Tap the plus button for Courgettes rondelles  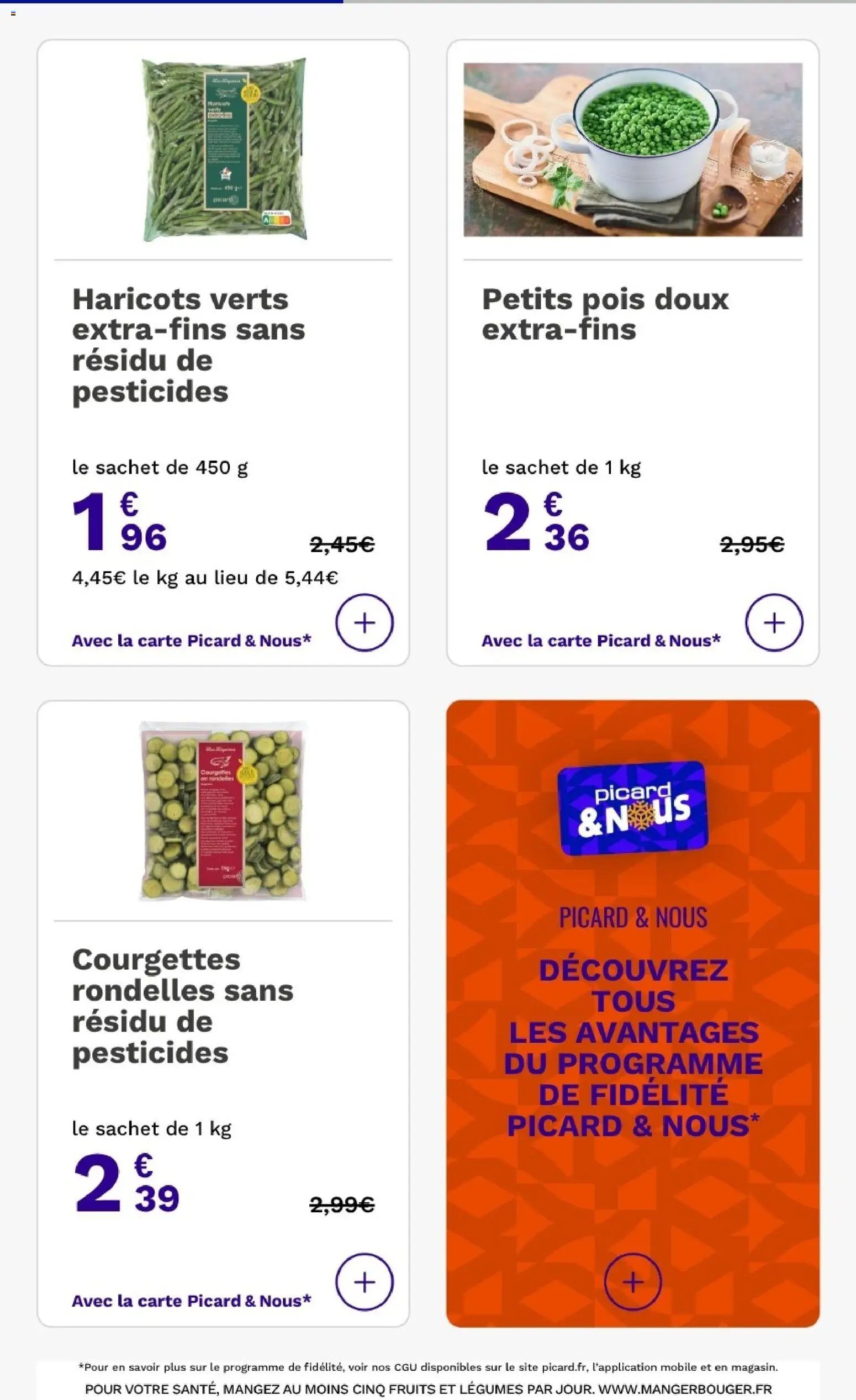point(364,1282)
